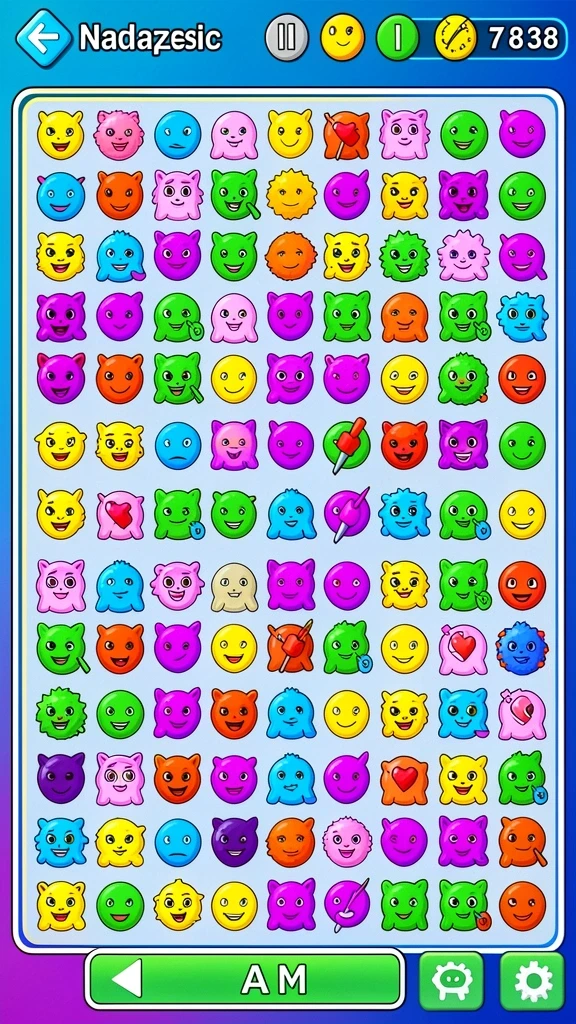The width and height of the screenshot is (576, 1024).
Task: Select the dark blue fuzzy piece
Action: click(522, 648)
